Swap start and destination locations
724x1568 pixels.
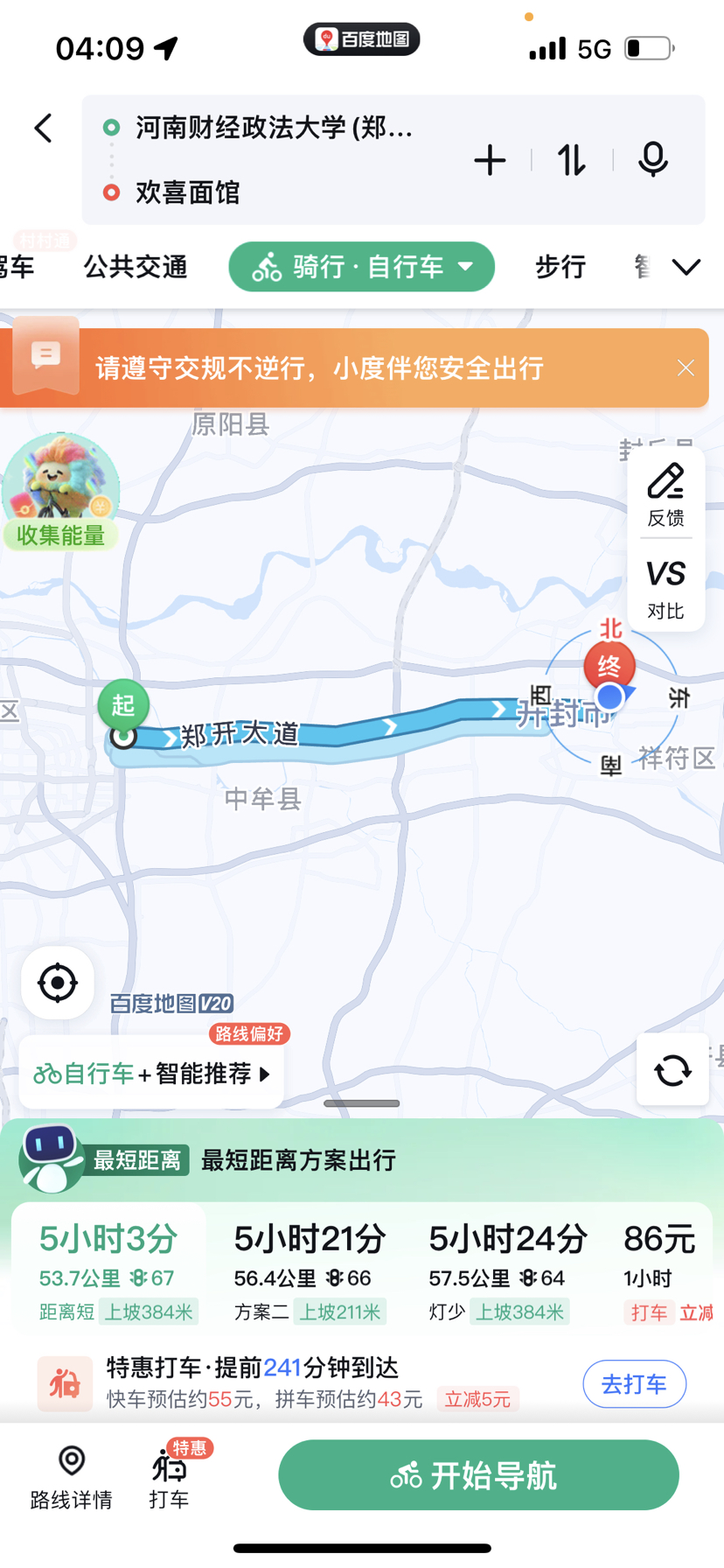[572, 161]
